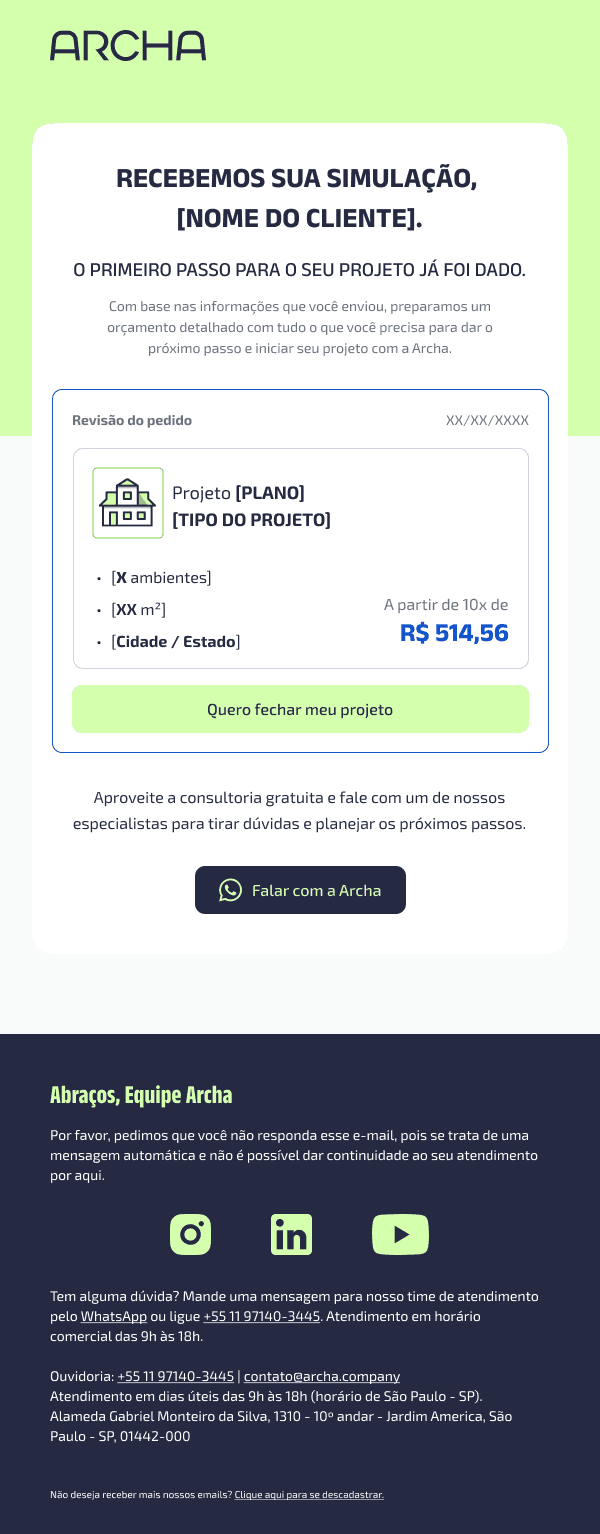Open Archa's YouTube icon
Screen dimensions: 600x1534
click(400, 1234)
